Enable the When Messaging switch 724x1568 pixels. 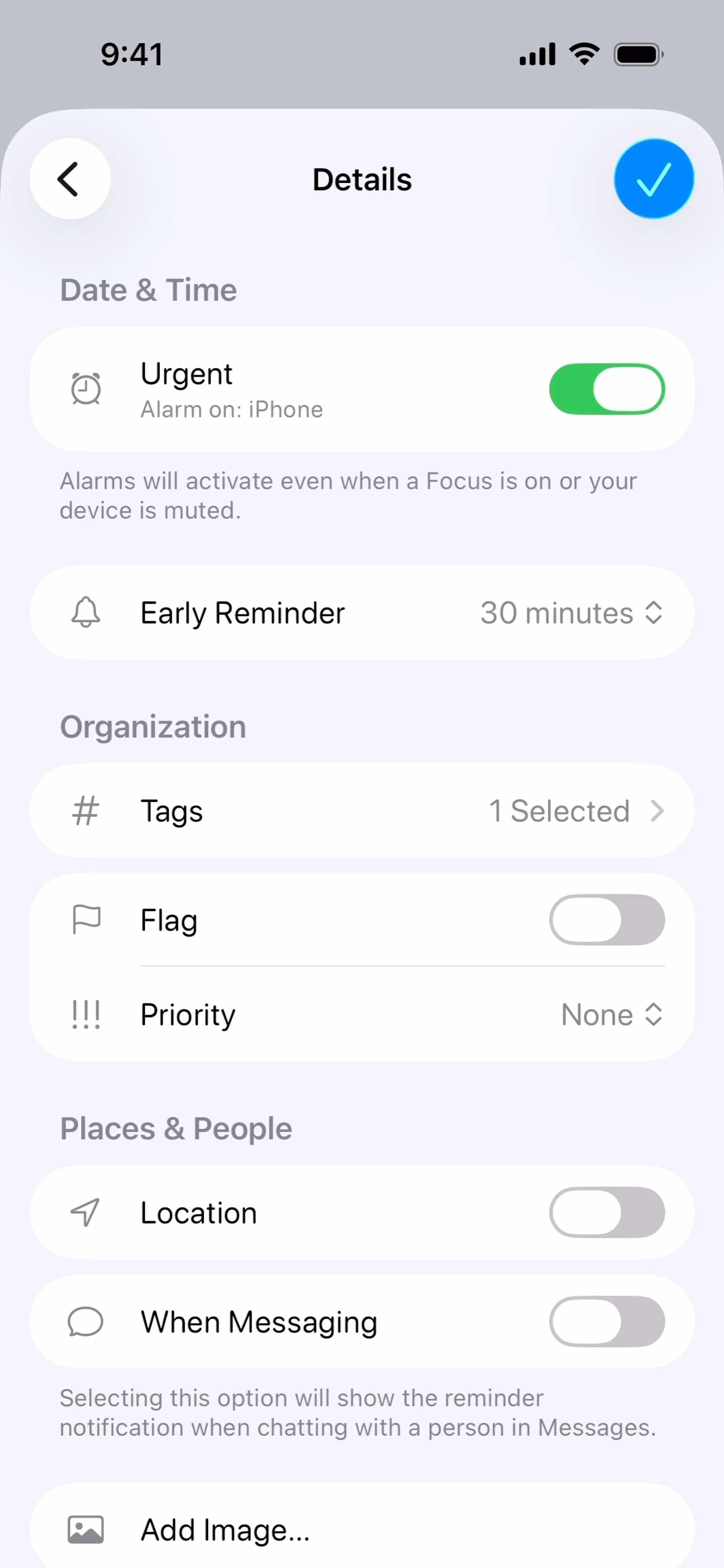click(606, 1322)
